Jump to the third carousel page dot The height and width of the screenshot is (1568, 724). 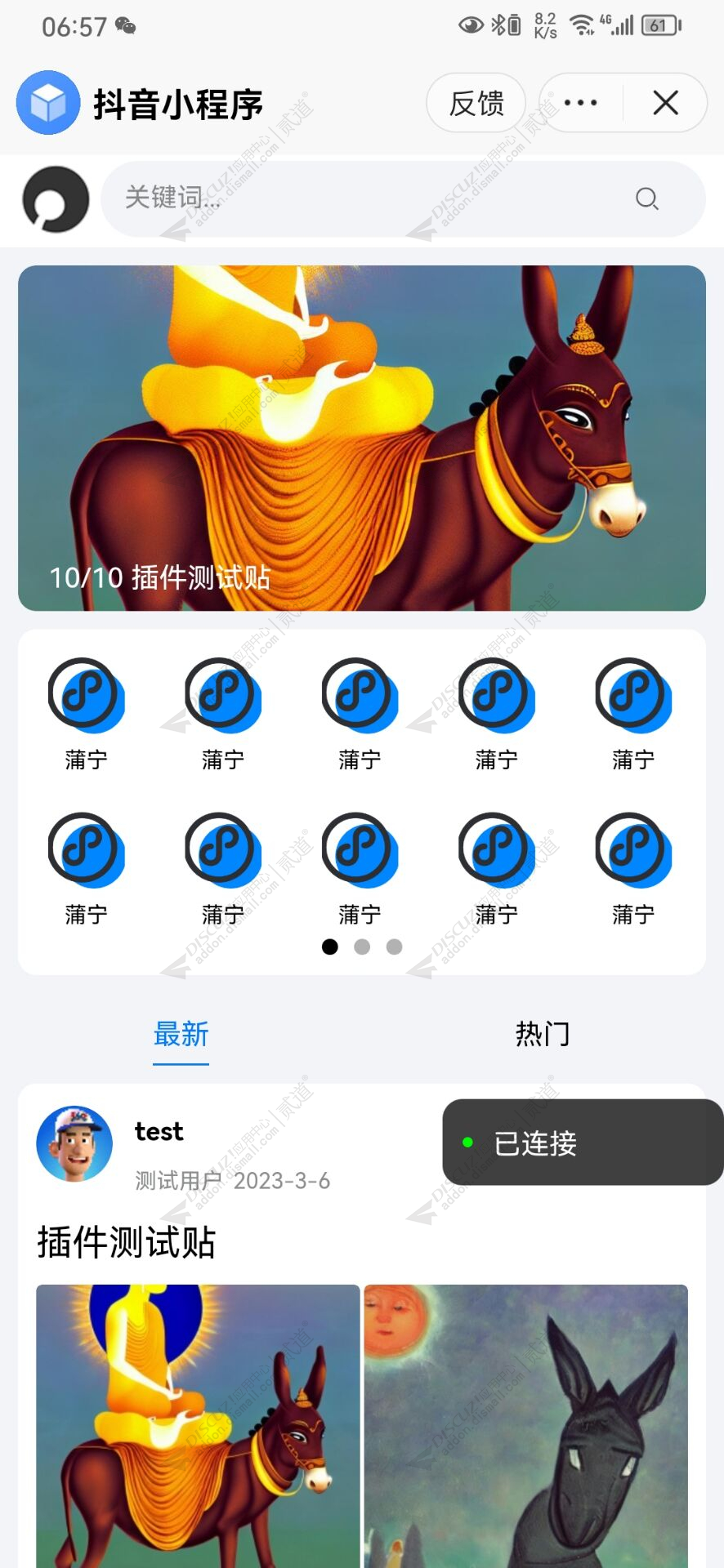point(395,947)
